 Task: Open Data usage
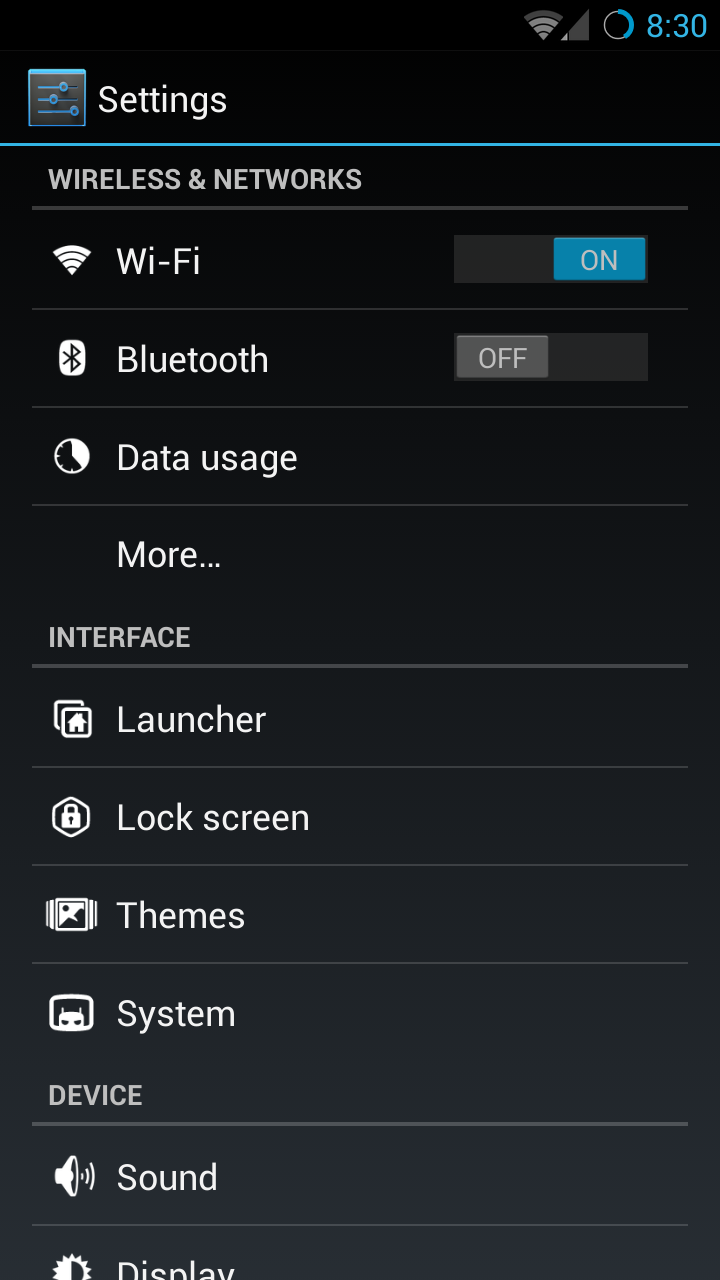pyautogui.click(x=360, y=457)
